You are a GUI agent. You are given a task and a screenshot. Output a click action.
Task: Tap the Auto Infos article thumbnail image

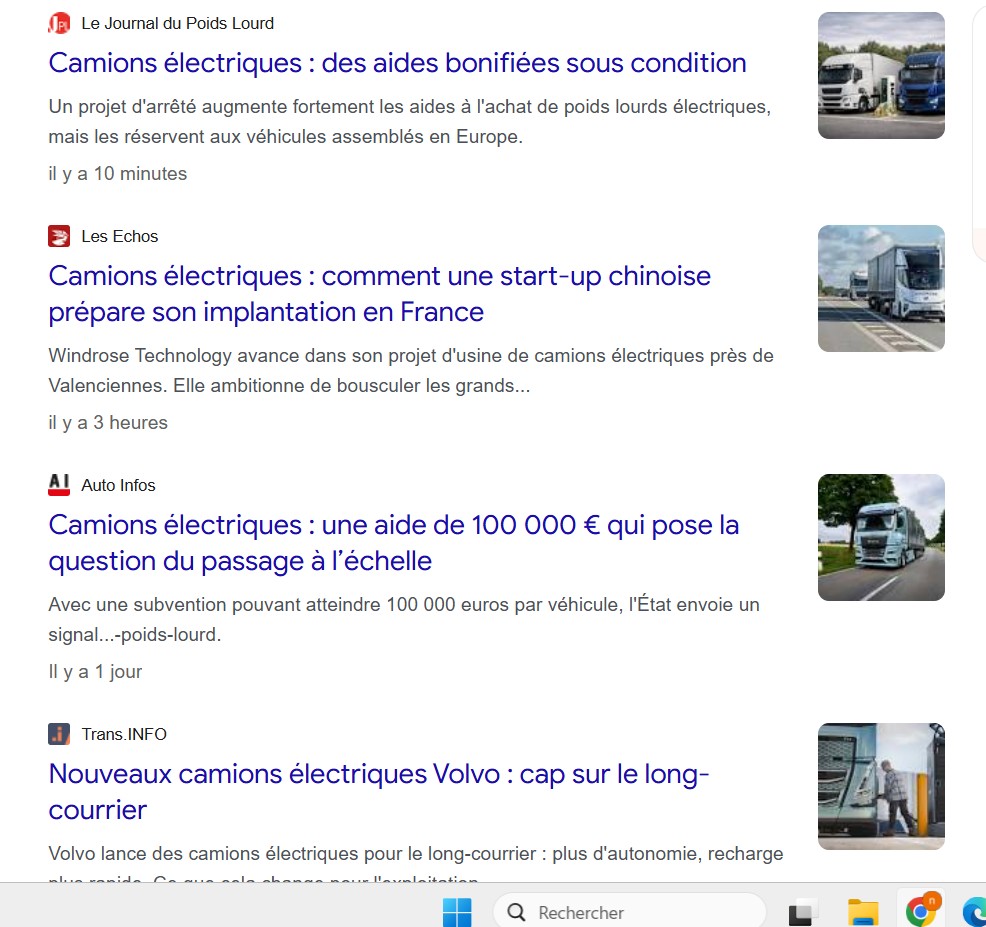coord(880,537)
